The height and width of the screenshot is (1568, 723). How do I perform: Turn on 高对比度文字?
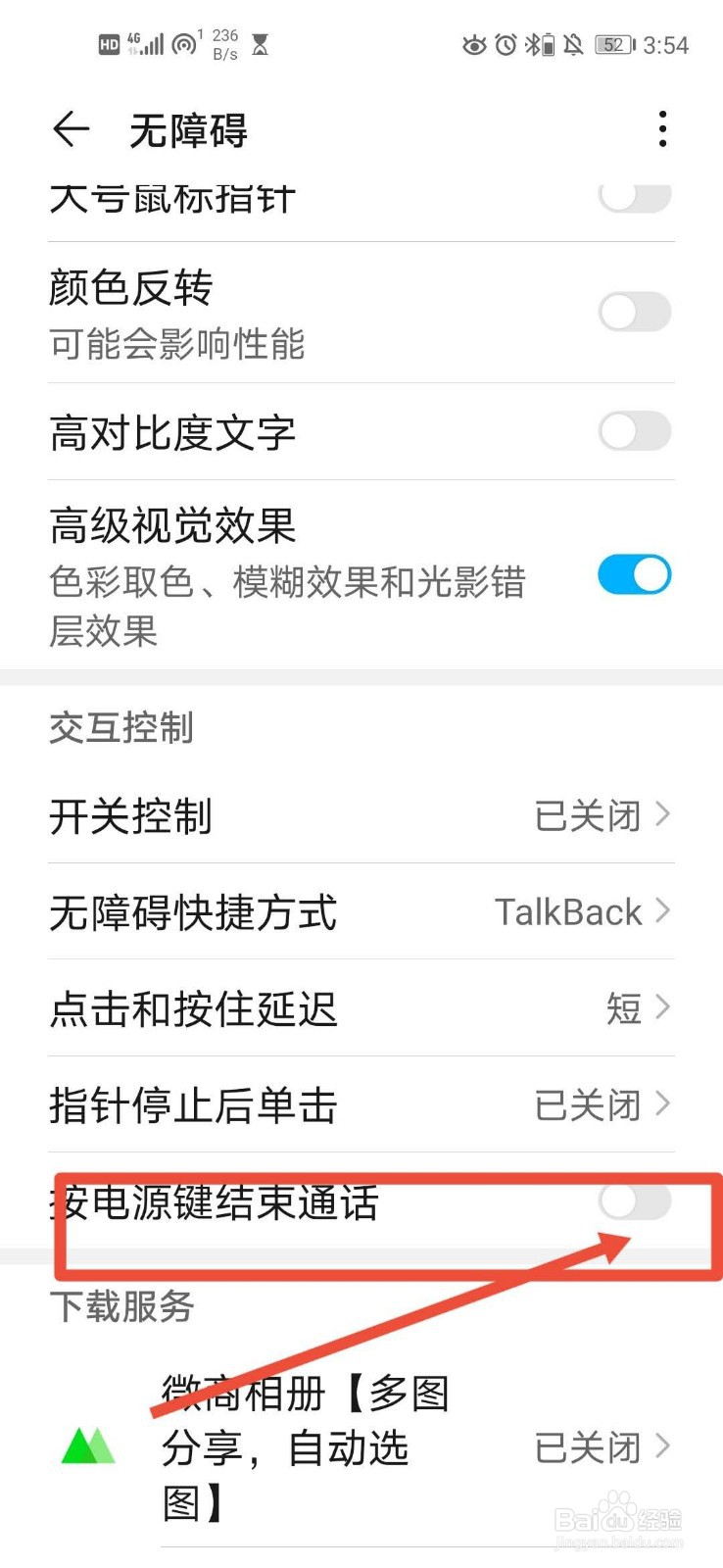[x=634, y=431]
